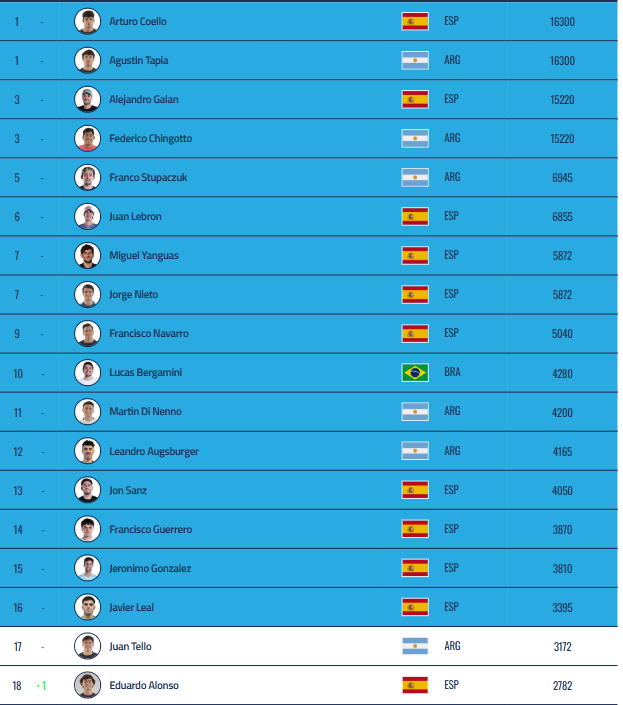623x705 pixels.
Task: Open Franco Stupaczuk's ranking entry
Action: tap(148, 178)
